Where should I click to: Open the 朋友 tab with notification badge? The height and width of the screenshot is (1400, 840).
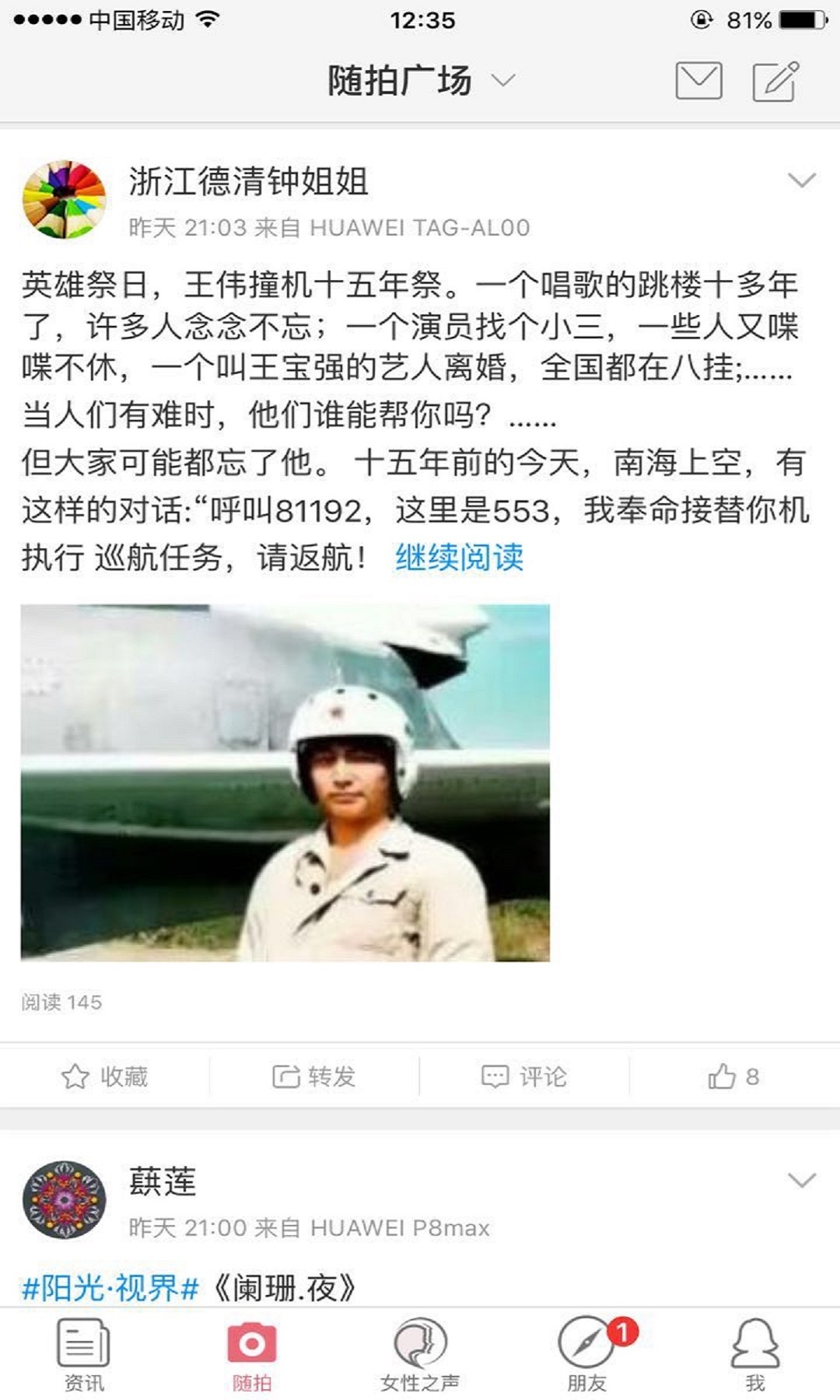point(588,1354)
